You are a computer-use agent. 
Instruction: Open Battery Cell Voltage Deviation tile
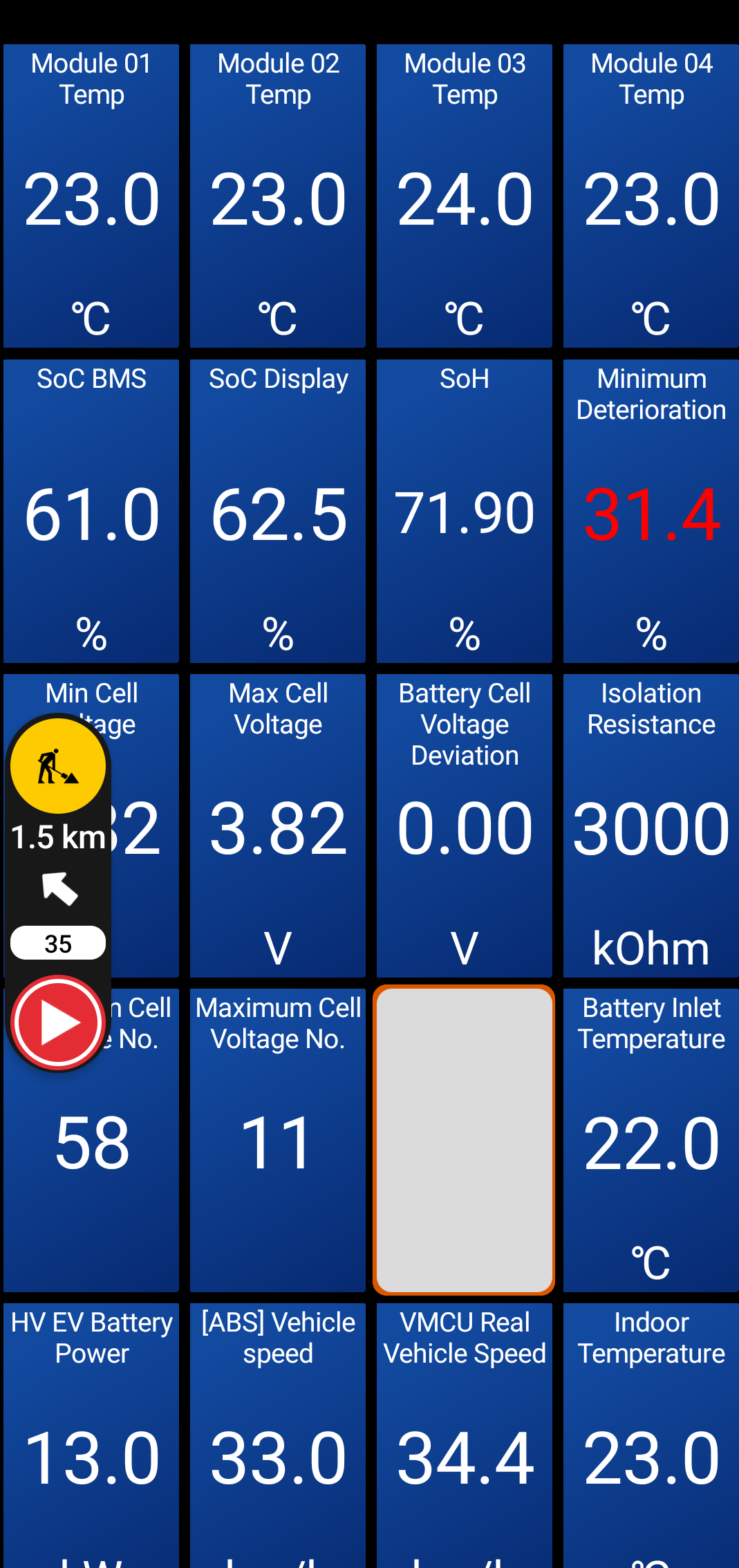tap(465, 825)
